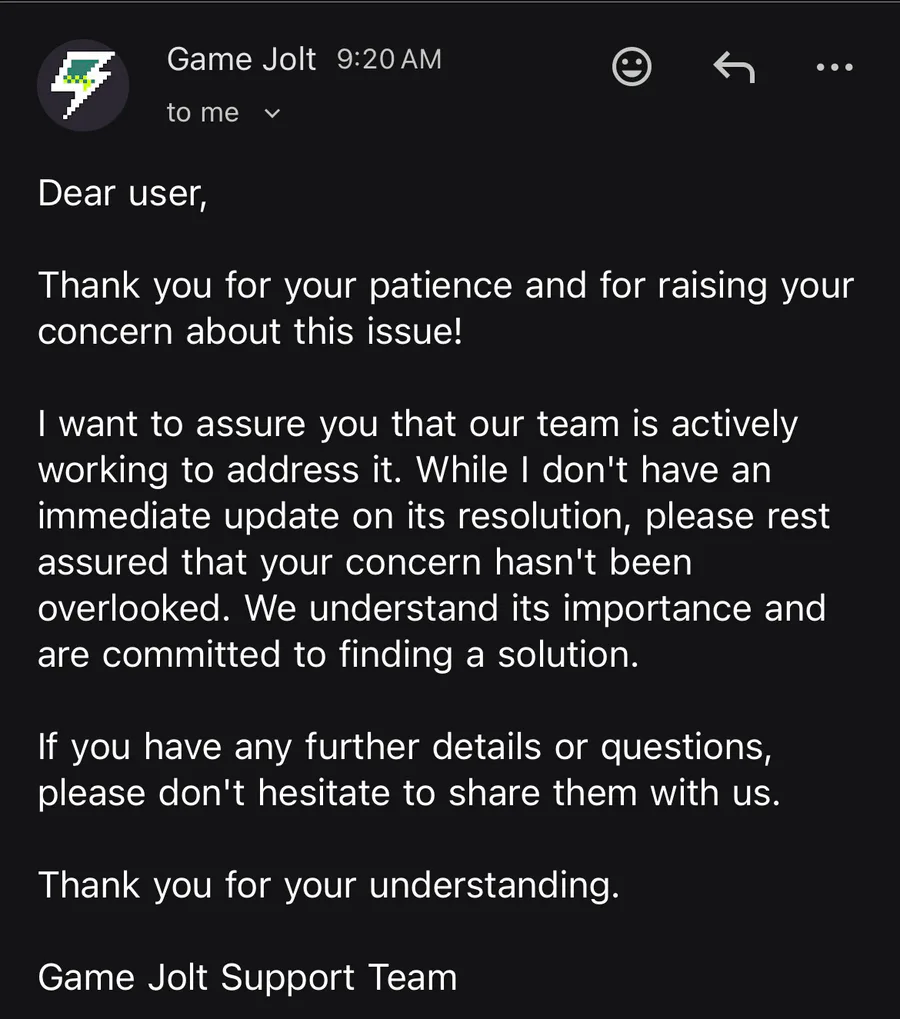Expand recipient details next to 'to me'
The height and width of the screenshot is (1019, 900).
click(272, 114)
